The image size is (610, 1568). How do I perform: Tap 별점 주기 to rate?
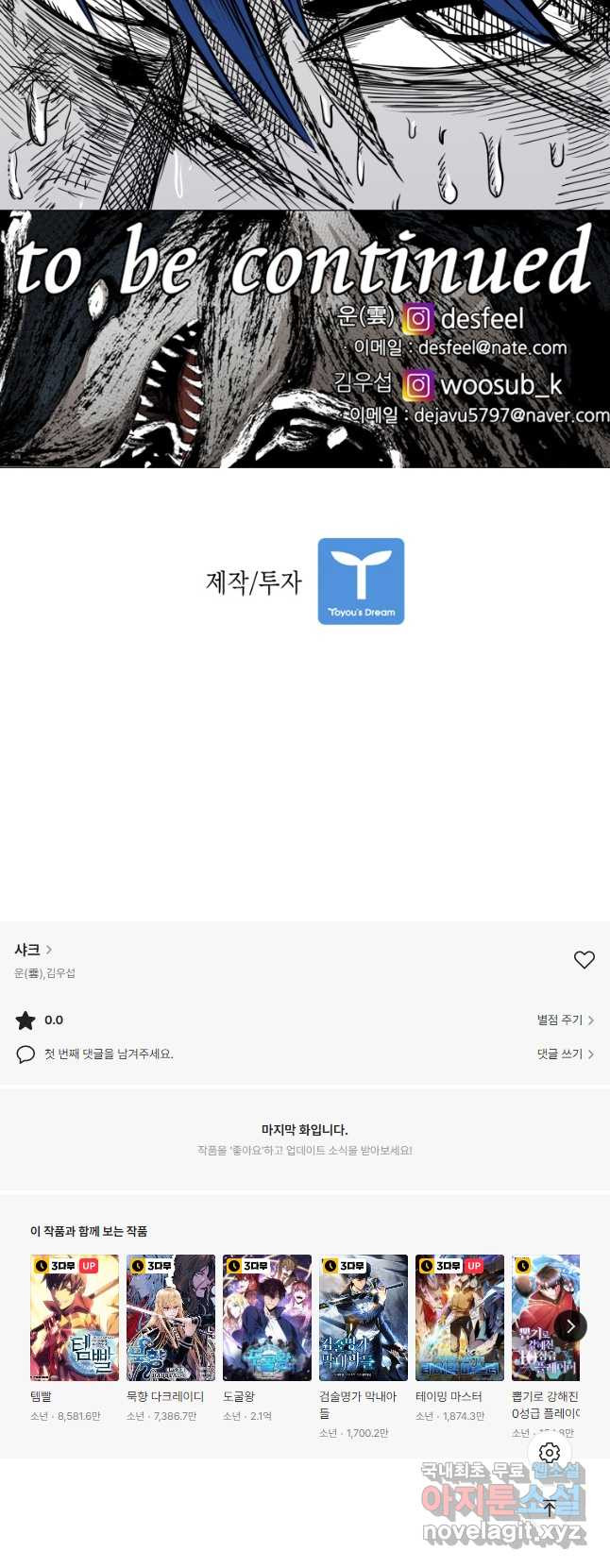click(565, 1020)
